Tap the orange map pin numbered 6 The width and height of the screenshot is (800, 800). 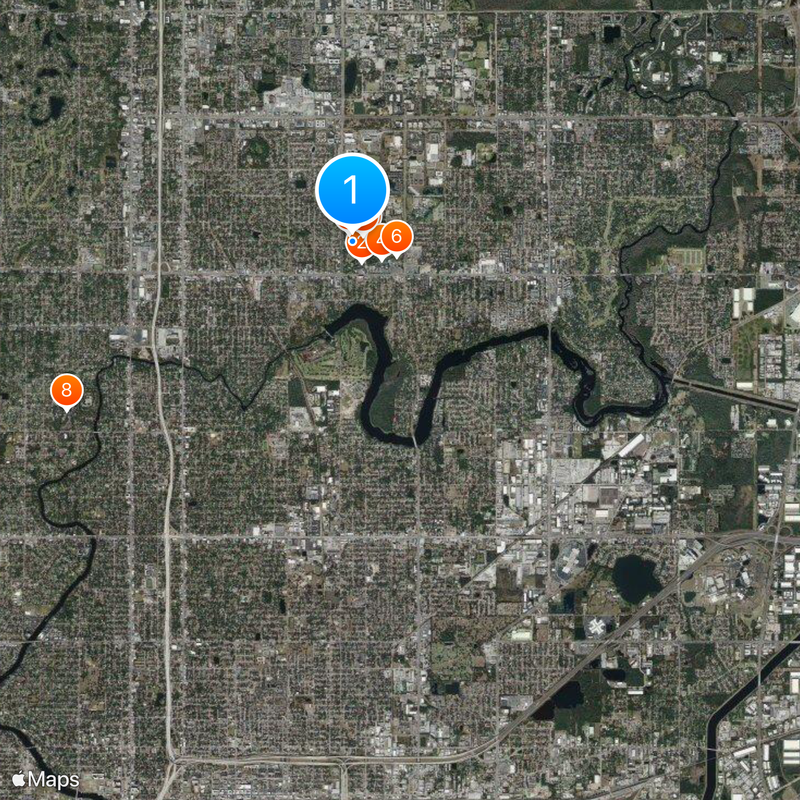397,237
